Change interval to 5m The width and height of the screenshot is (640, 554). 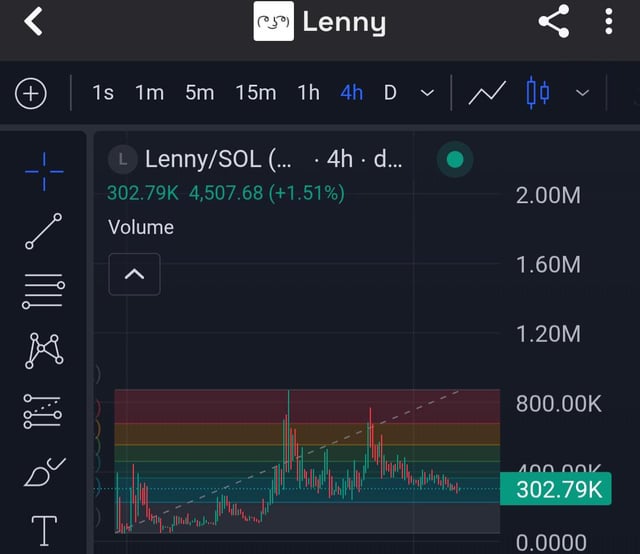pyautogui.click(x=200, y=93)
